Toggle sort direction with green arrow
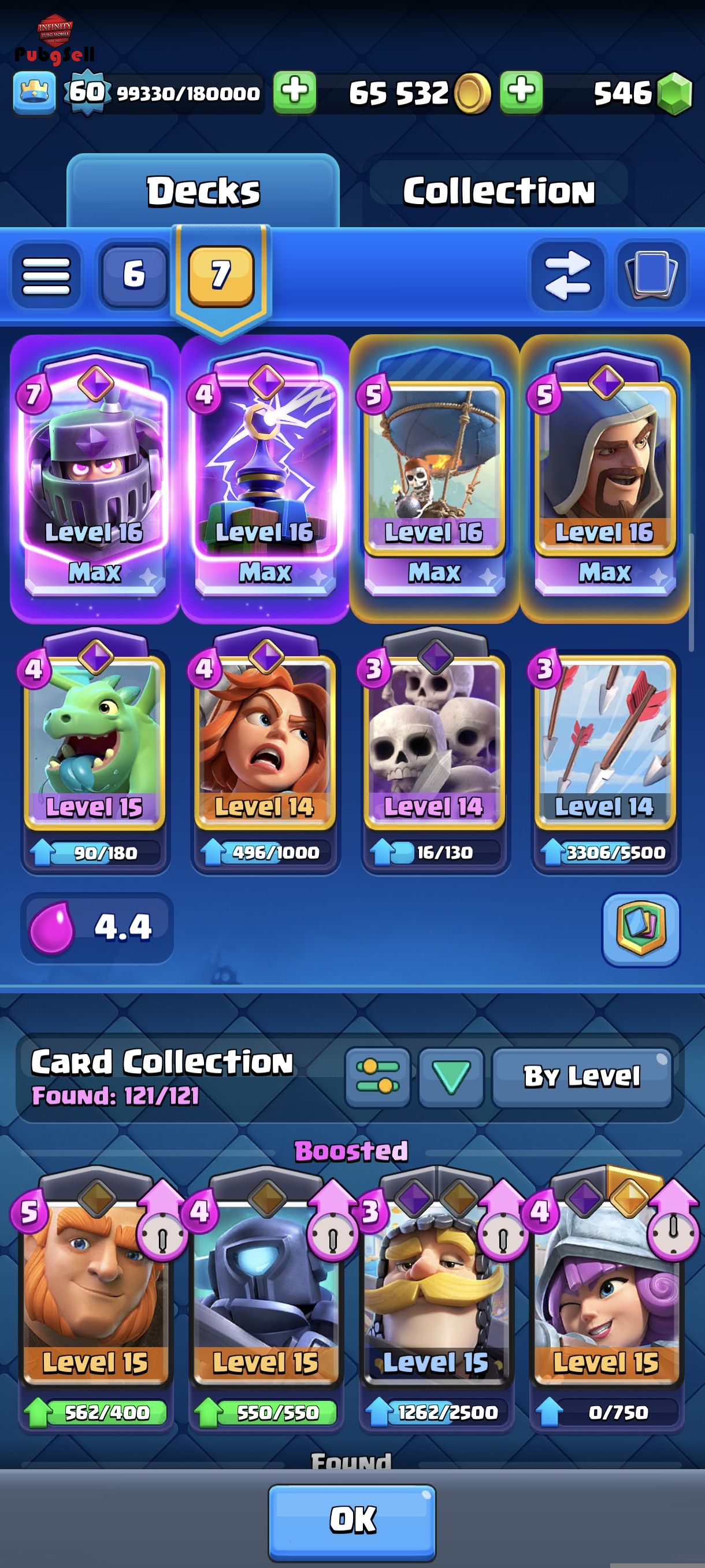This screenshot has width=705, height=1568. coord(451,1076)
